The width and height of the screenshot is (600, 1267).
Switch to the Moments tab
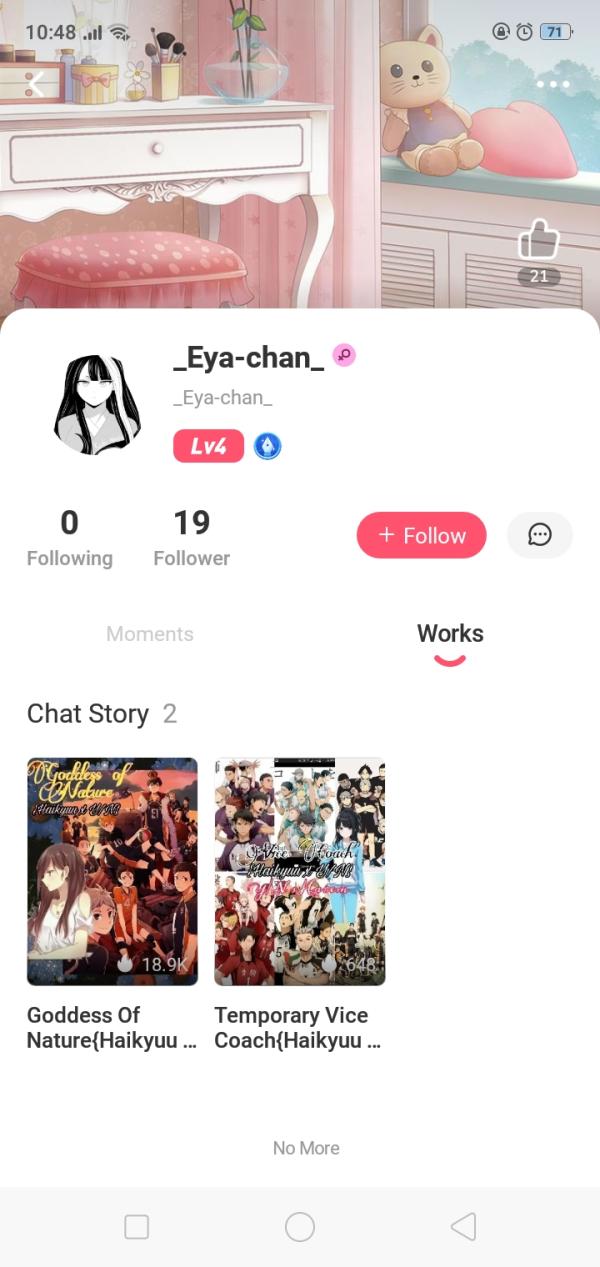tap(150, 634)
